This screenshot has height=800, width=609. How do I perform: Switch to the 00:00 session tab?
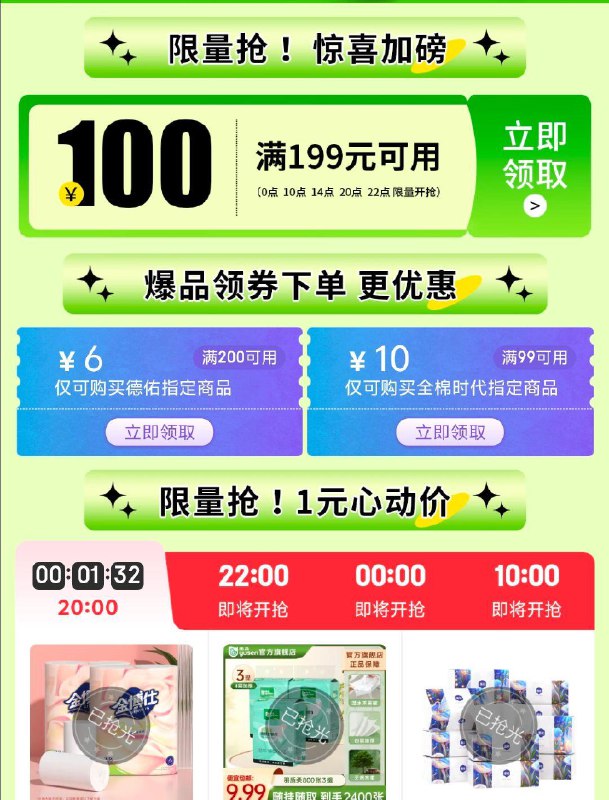point(390,590)
